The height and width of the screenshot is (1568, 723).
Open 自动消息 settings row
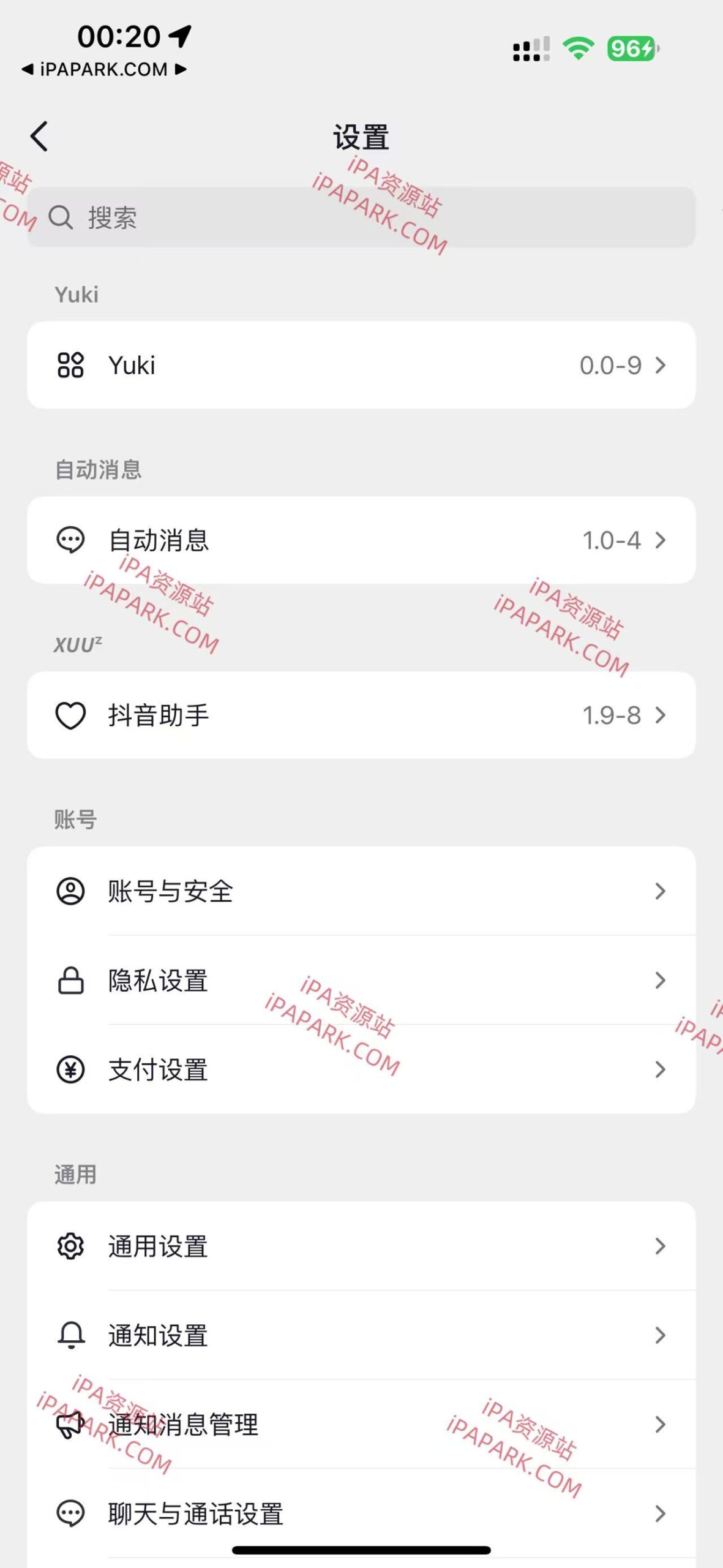point(361,540)
